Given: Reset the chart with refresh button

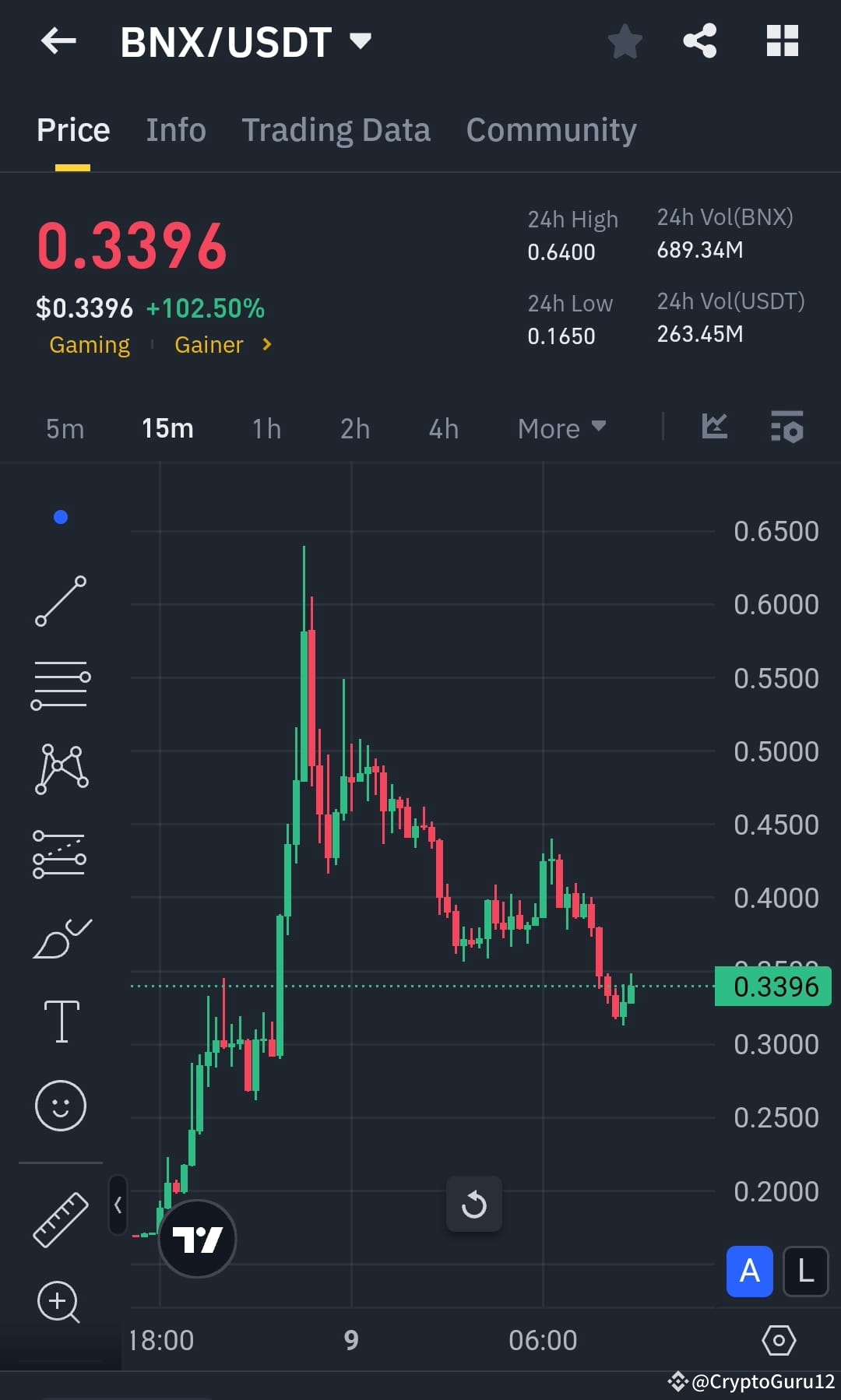Looking at the screenshot, I should (x=474, y=1205).
